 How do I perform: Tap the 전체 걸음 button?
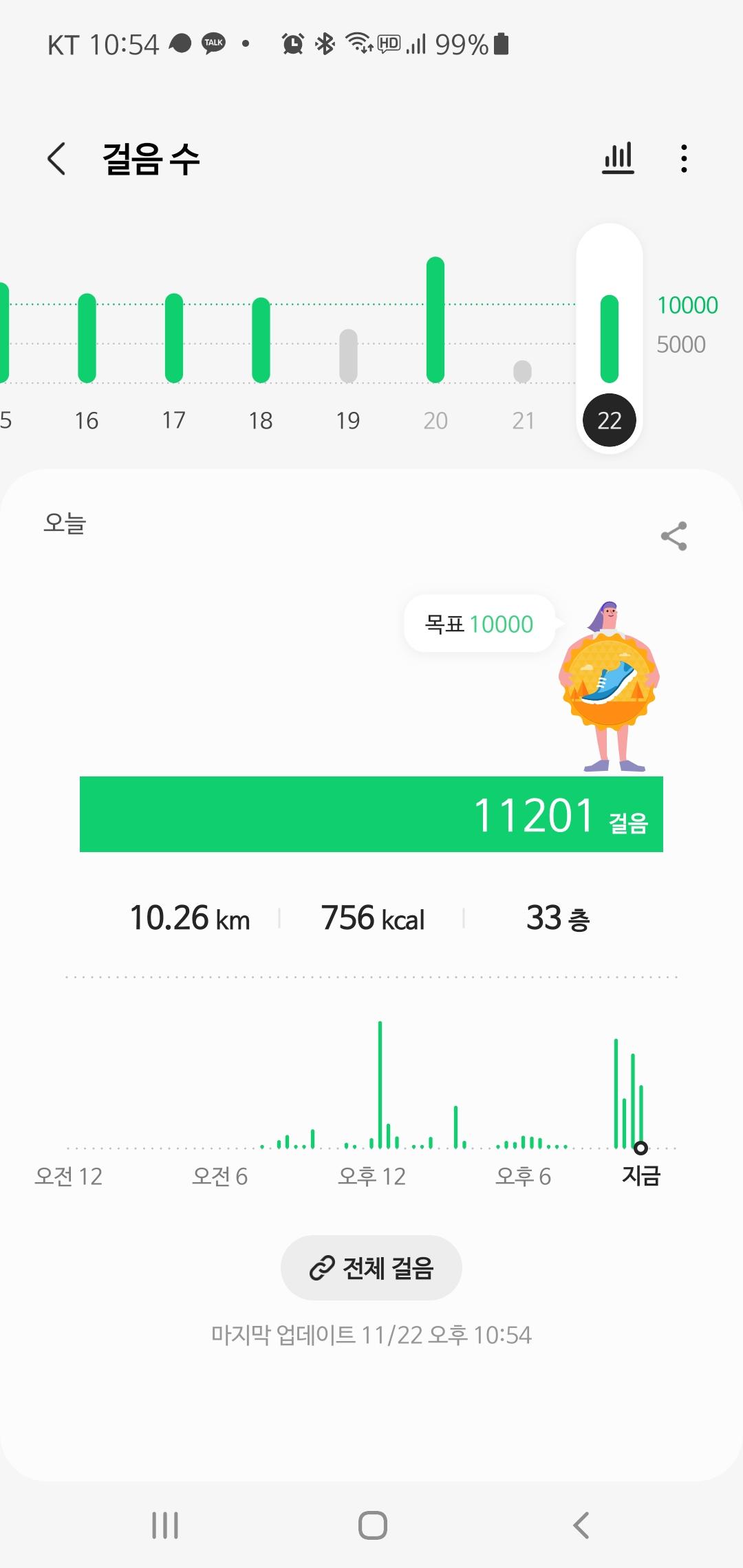point(371,1267)
